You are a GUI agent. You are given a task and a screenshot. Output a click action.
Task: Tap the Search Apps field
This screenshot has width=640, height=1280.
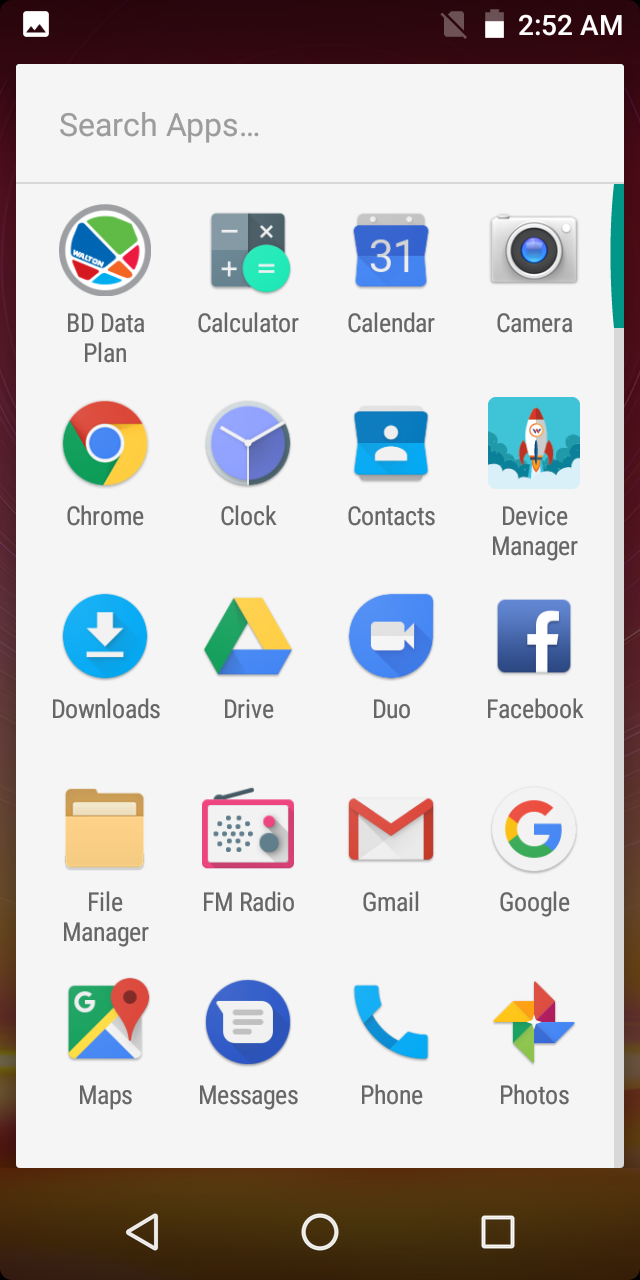point(318,125)
